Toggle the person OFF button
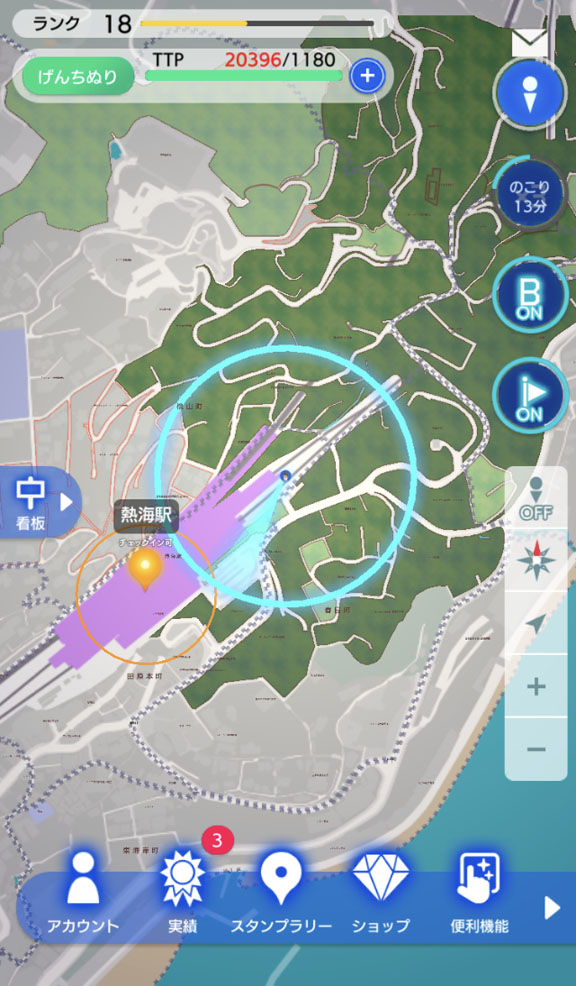This screenshot has width=576, height=986. tap(536, 499)
